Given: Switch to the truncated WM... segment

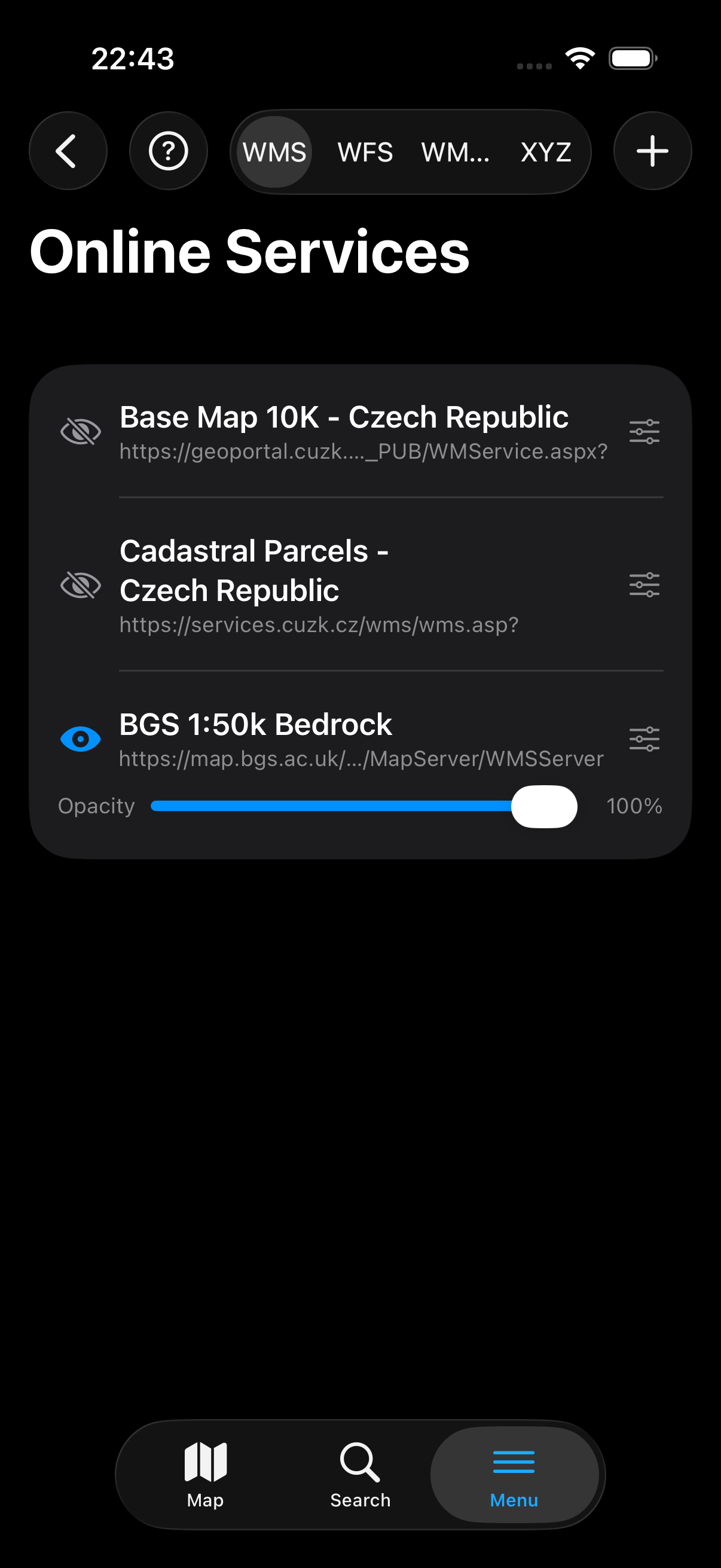Looking at the screenshot, I should point(455,152).
